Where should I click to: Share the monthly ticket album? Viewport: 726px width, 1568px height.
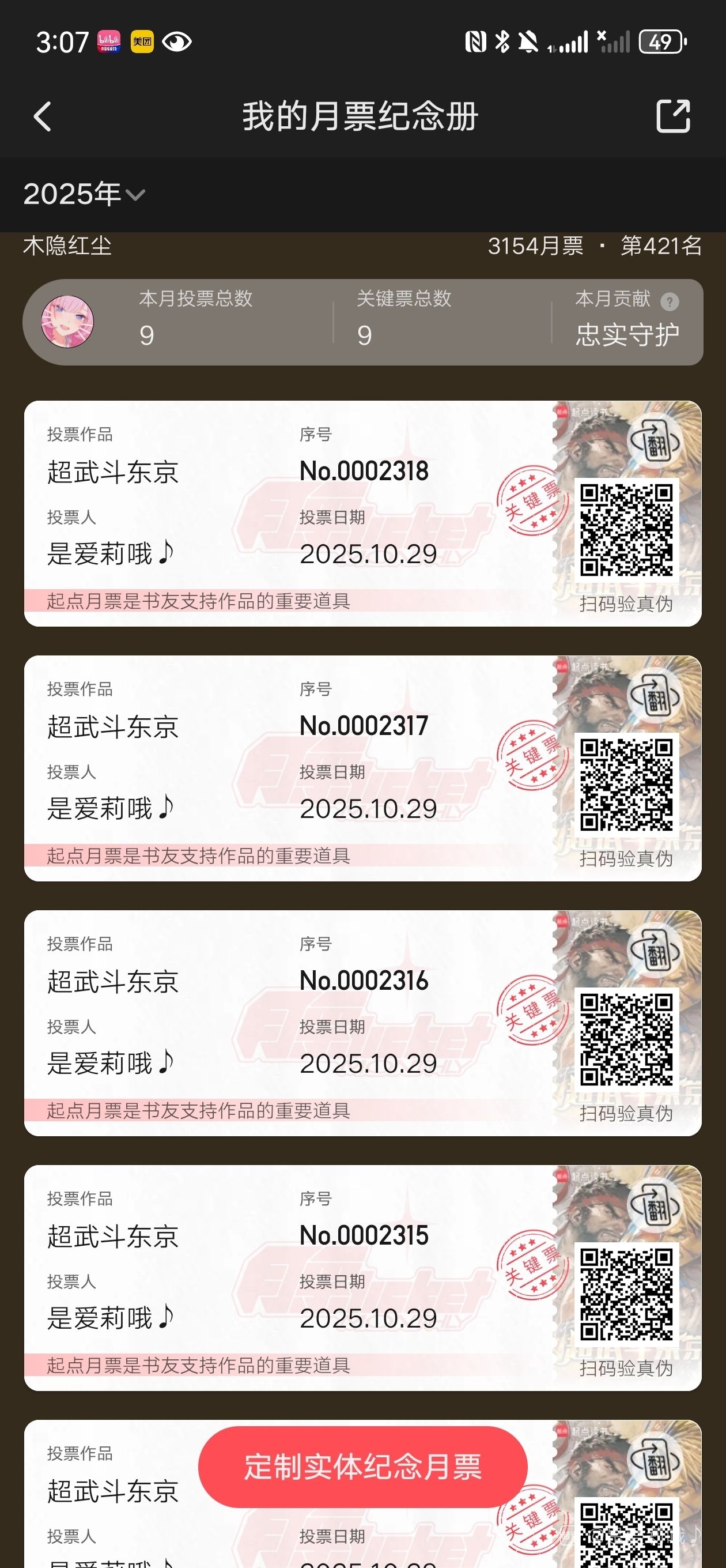click(673, 116)
